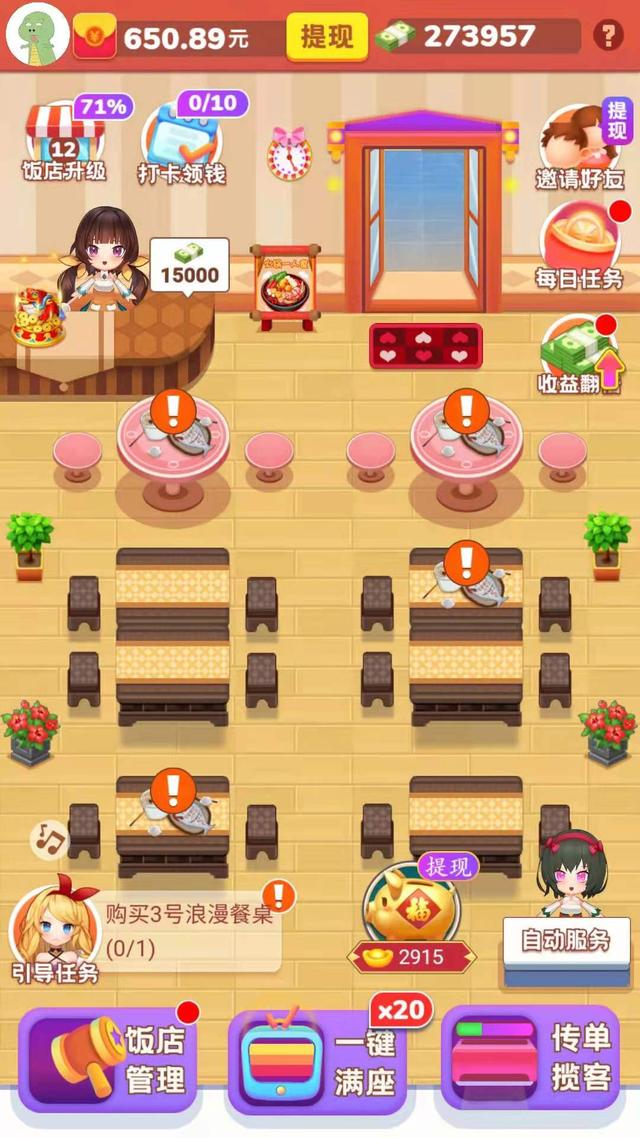Tap the 购买3号浪漫餐桌 task banner
The image size is (640, 1138).
[190, 930]
